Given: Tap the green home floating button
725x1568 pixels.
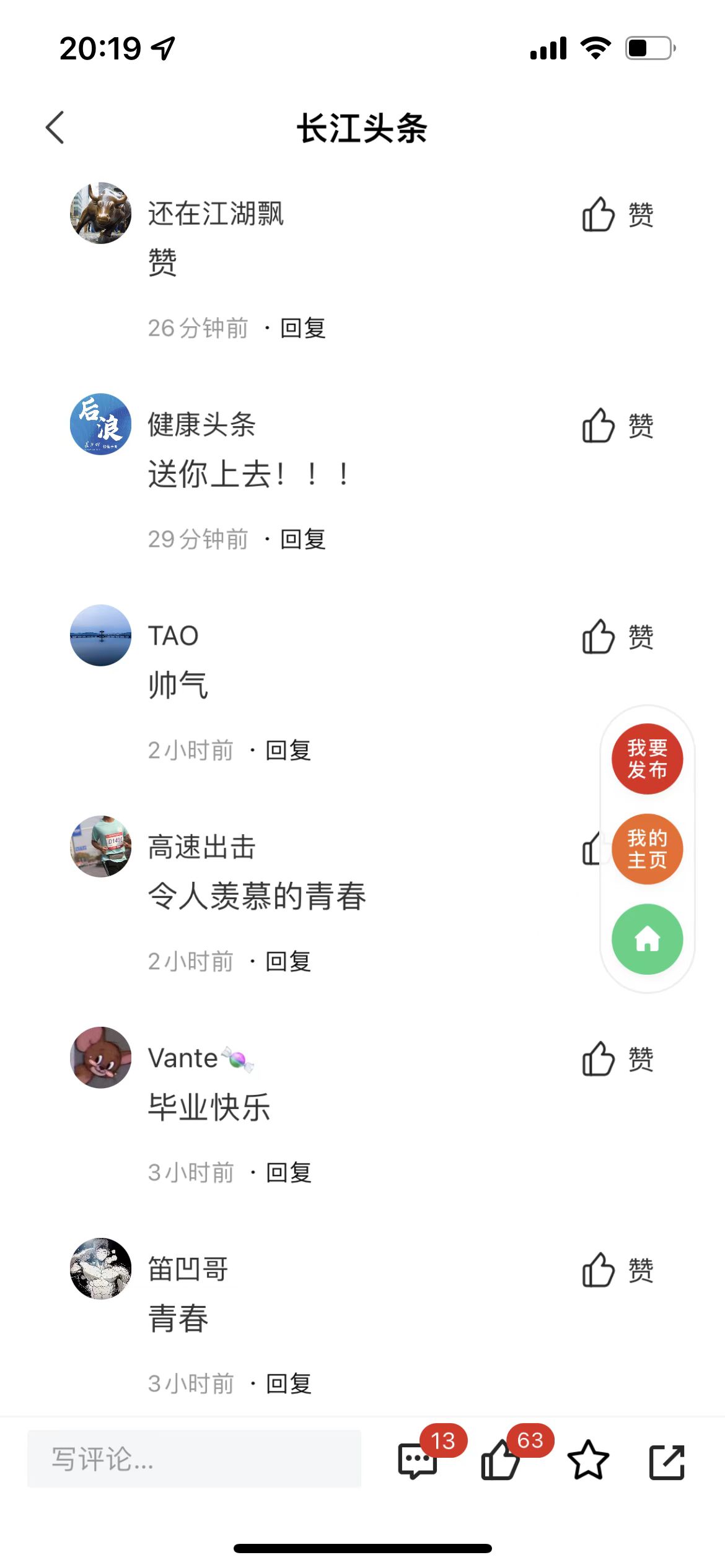Looking at the screenshot, I should pos(647,939).
